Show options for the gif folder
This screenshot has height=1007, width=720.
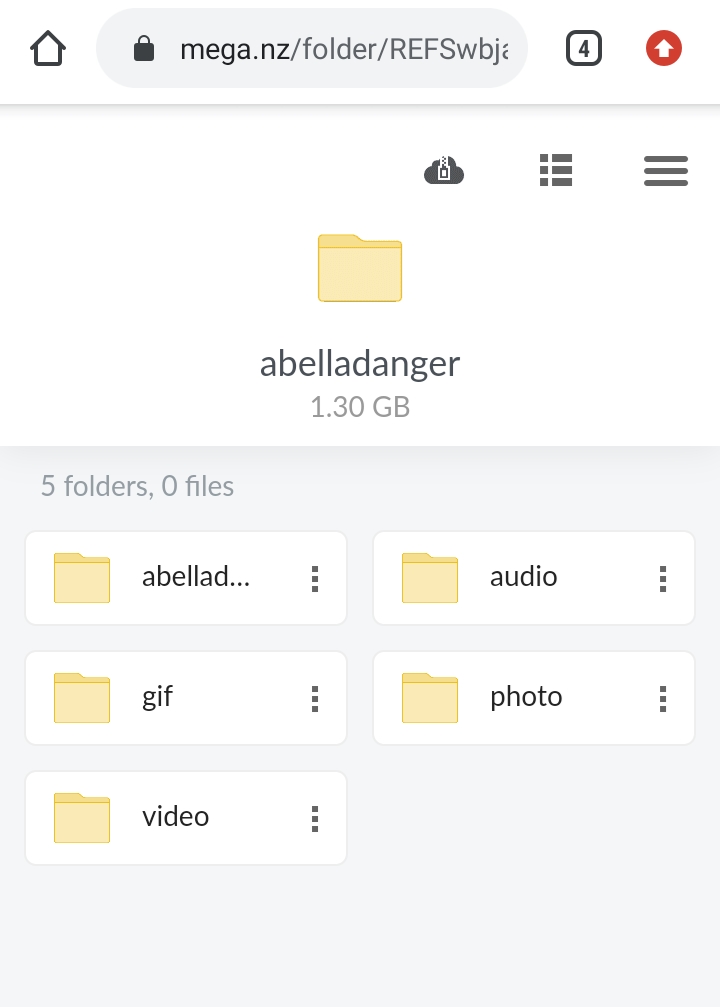pyautogui.click(x=315, y=698)
